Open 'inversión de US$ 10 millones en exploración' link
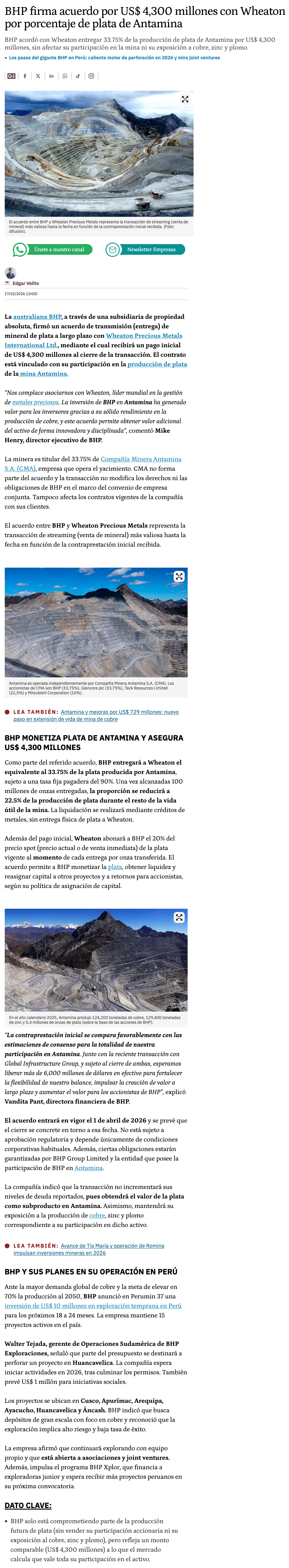 tap(93, 1306)
